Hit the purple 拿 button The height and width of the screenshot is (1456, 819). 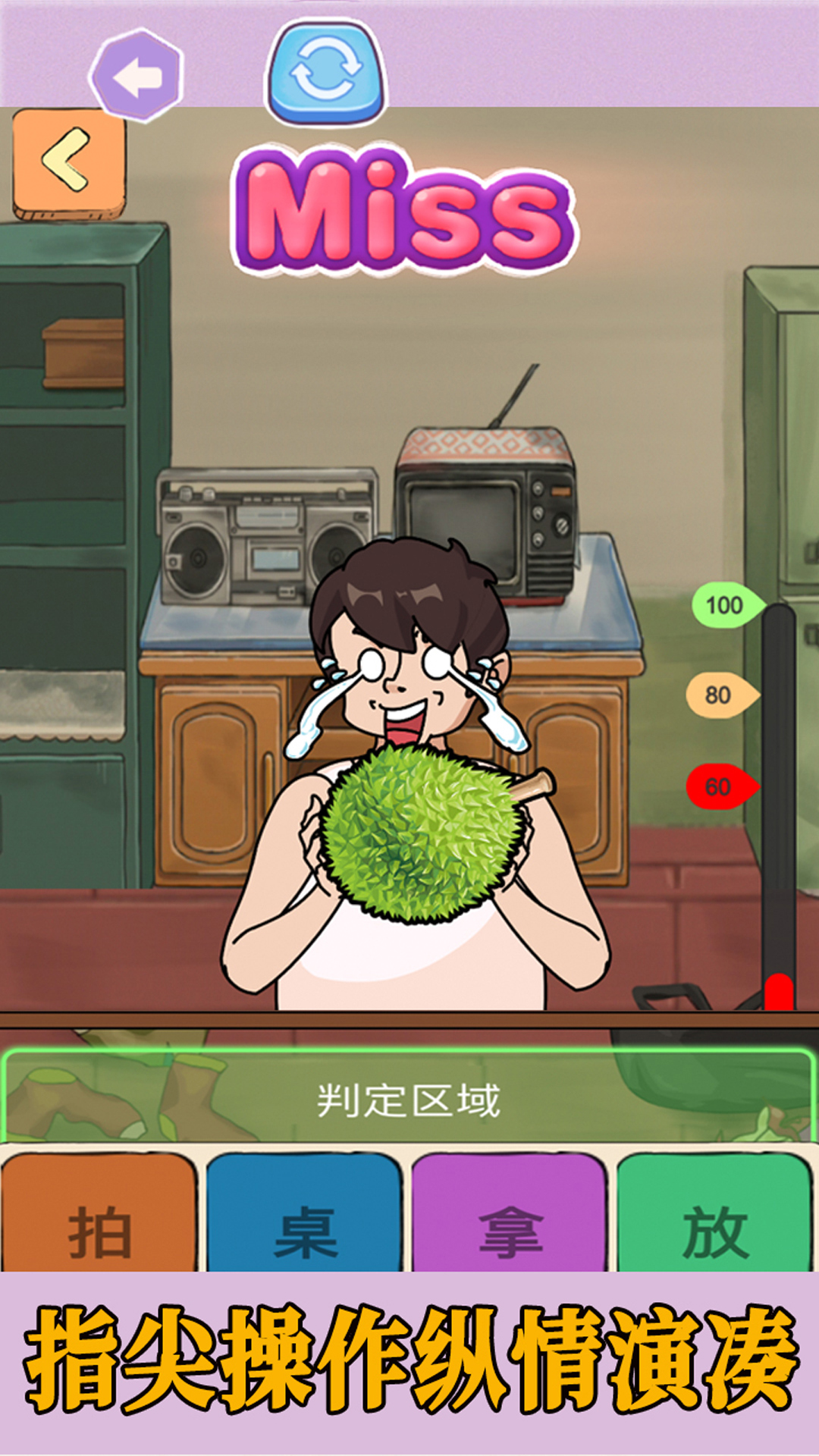(x=510, y=1213)
